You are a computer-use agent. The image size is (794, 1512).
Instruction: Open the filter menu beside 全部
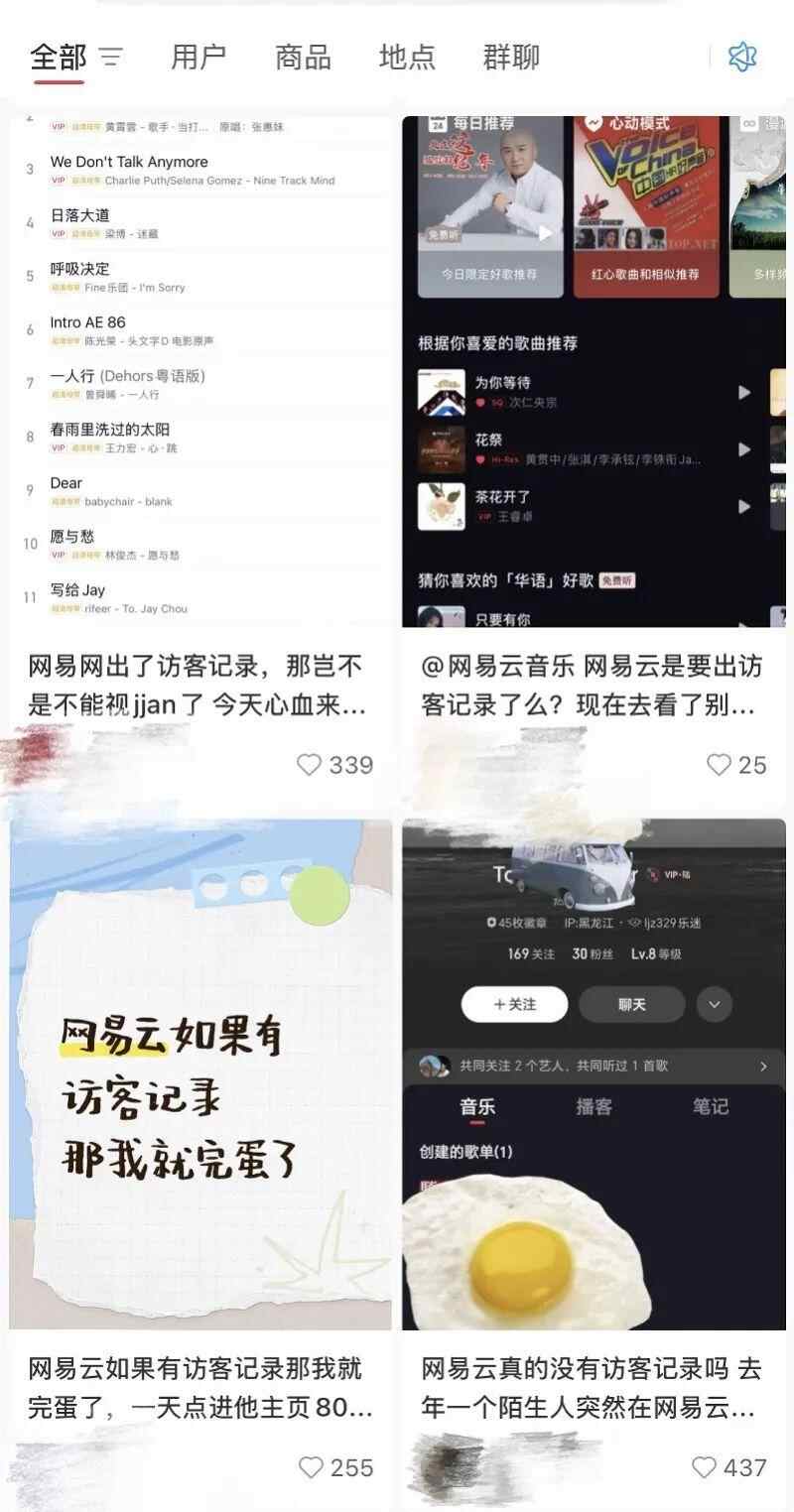pos(111,58)
